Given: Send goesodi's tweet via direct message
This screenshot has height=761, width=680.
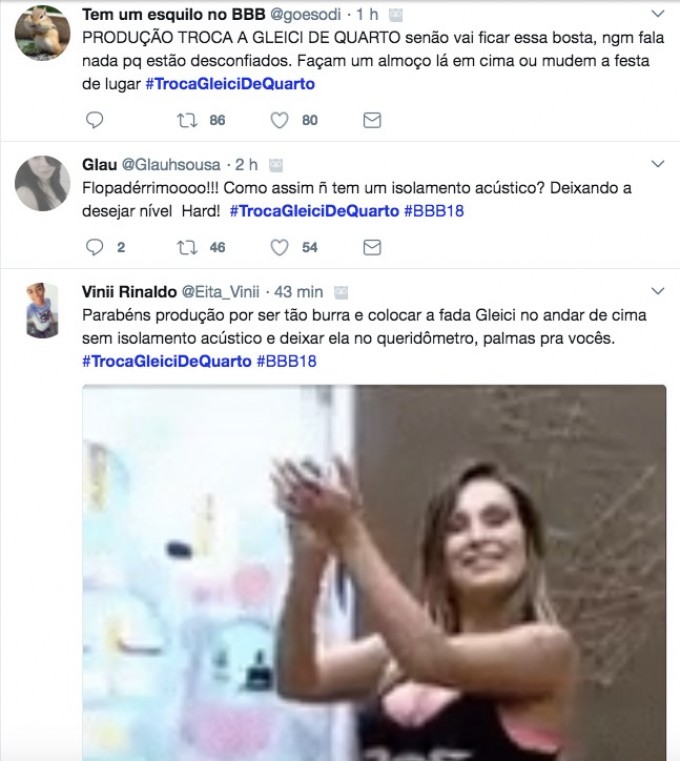Looking at the screenshot, I should click(x=372, y=120).
